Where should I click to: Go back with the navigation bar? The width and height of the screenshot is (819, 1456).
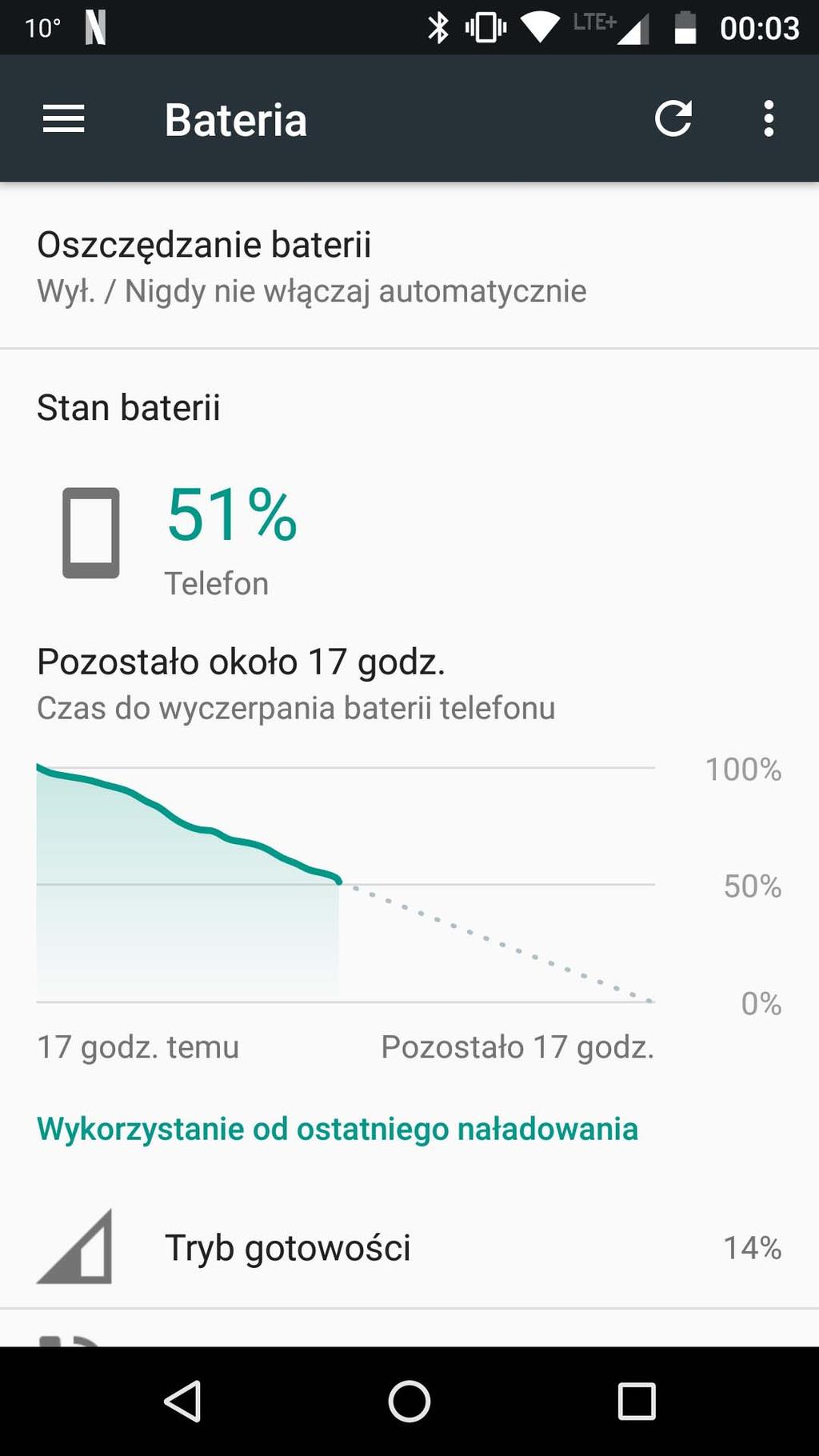182,1401
